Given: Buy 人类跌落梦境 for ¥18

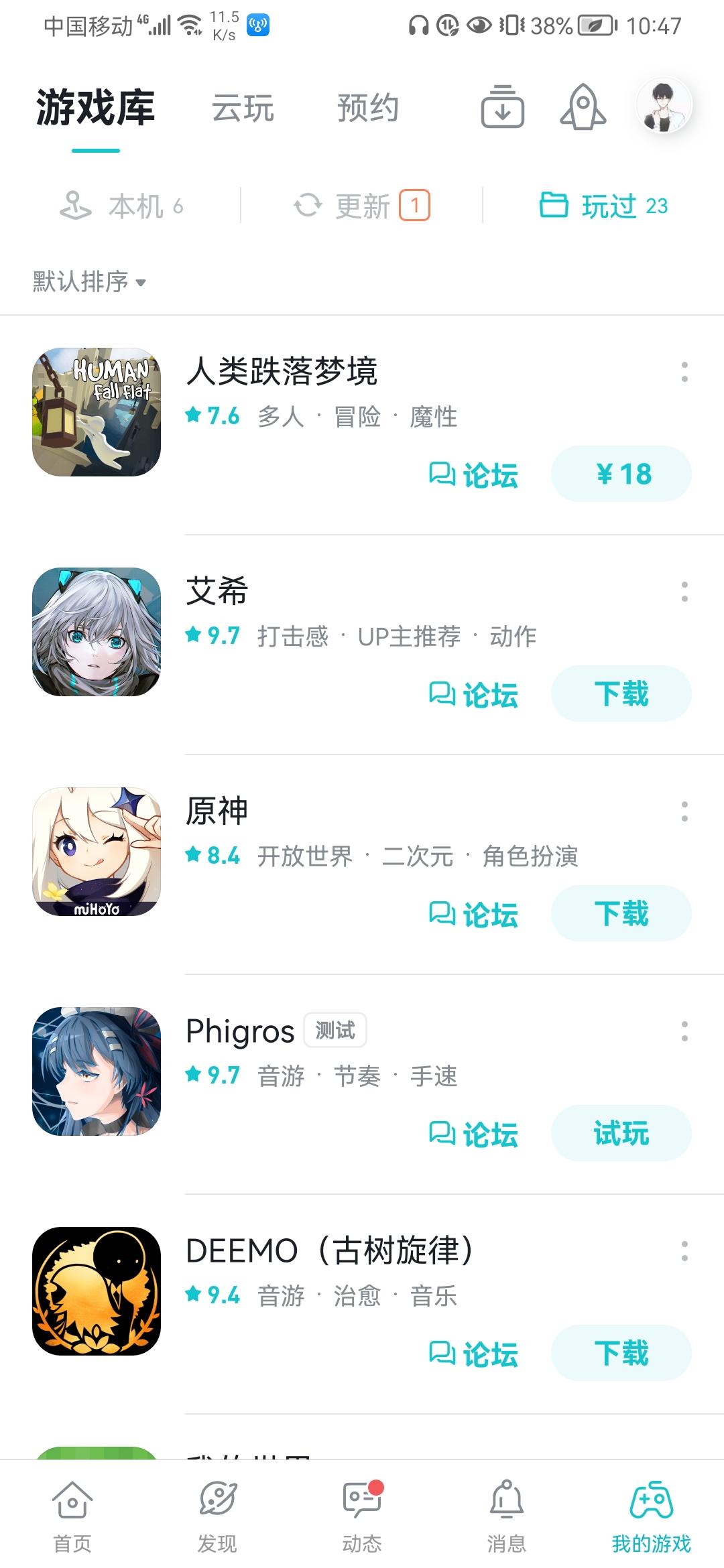Looking at the screenshot, I should pyautogui.click(x=621, y=474).
